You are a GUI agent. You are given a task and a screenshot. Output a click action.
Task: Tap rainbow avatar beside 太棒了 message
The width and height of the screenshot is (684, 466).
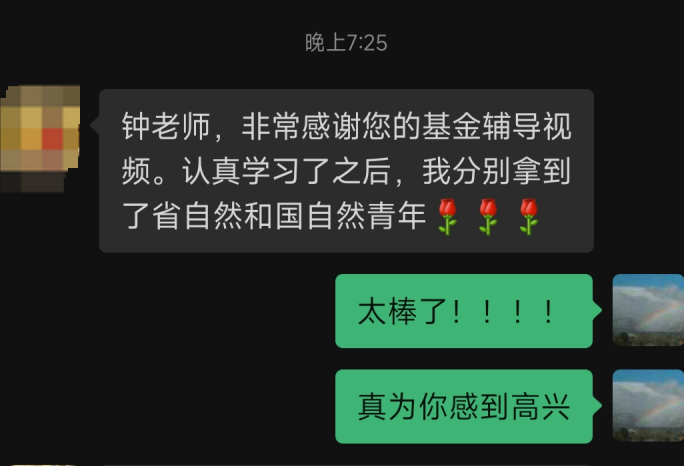pyautogui.click(x=647, y=310)
